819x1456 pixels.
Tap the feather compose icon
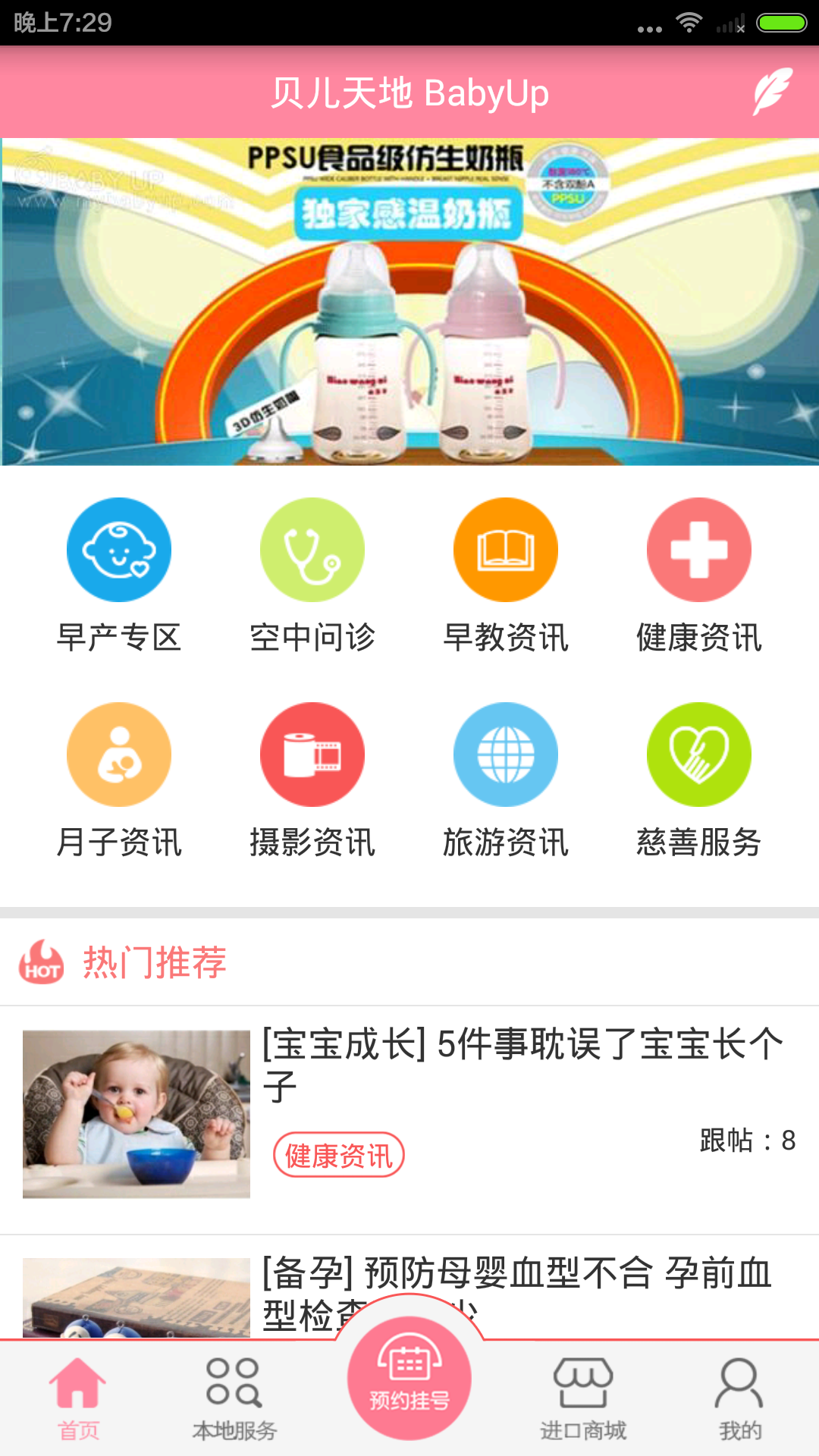[771, 92]
